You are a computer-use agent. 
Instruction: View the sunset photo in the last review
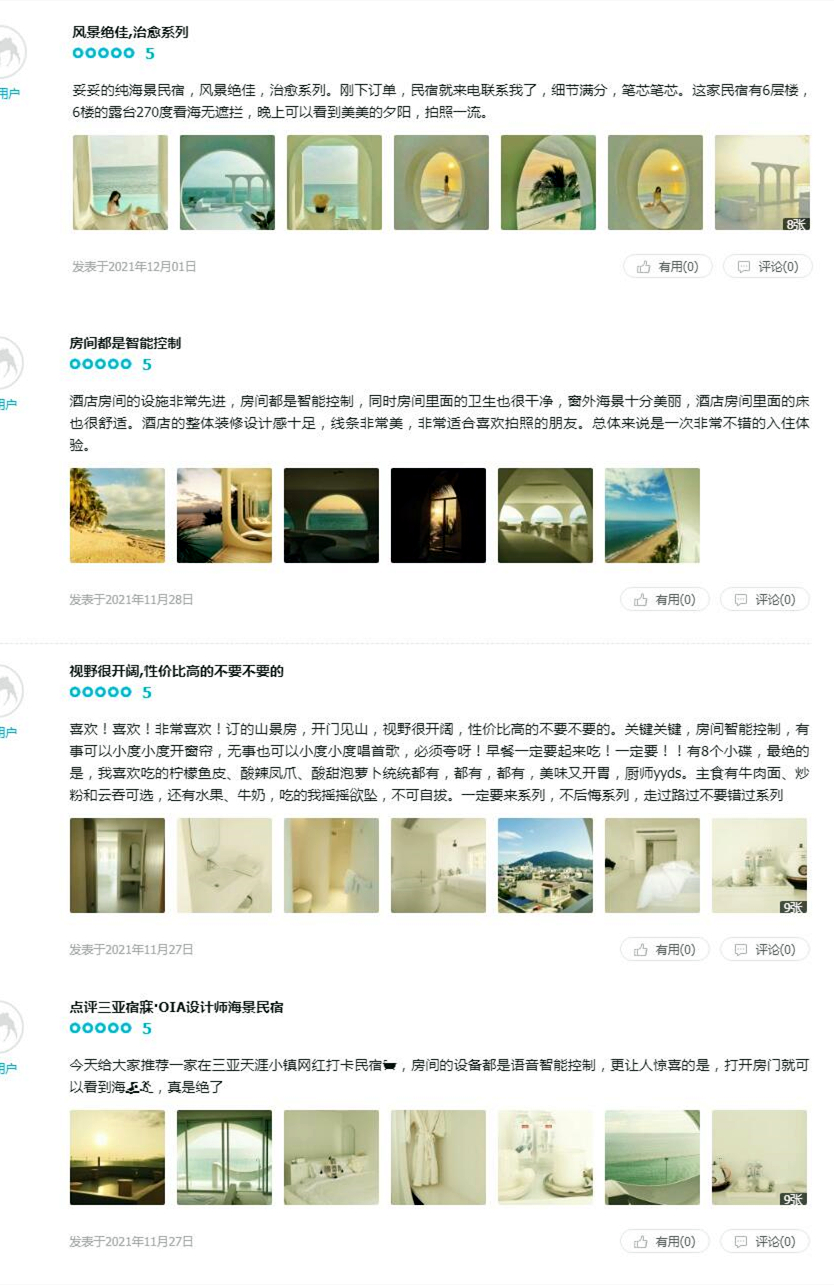pyautogui.click(x=117, y=1157)
